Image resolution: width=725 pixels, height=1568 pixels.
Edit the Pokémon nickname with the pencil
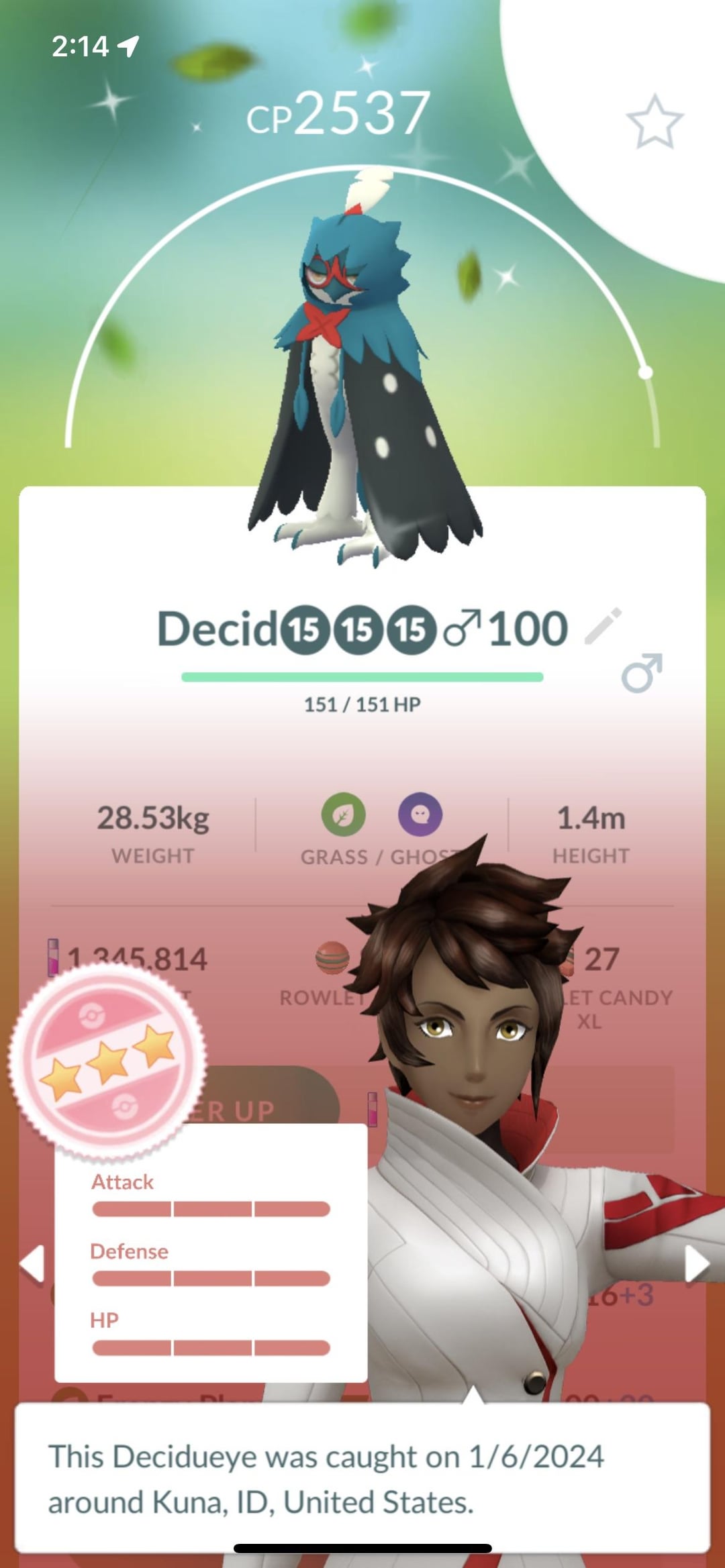tap(603, 627)
